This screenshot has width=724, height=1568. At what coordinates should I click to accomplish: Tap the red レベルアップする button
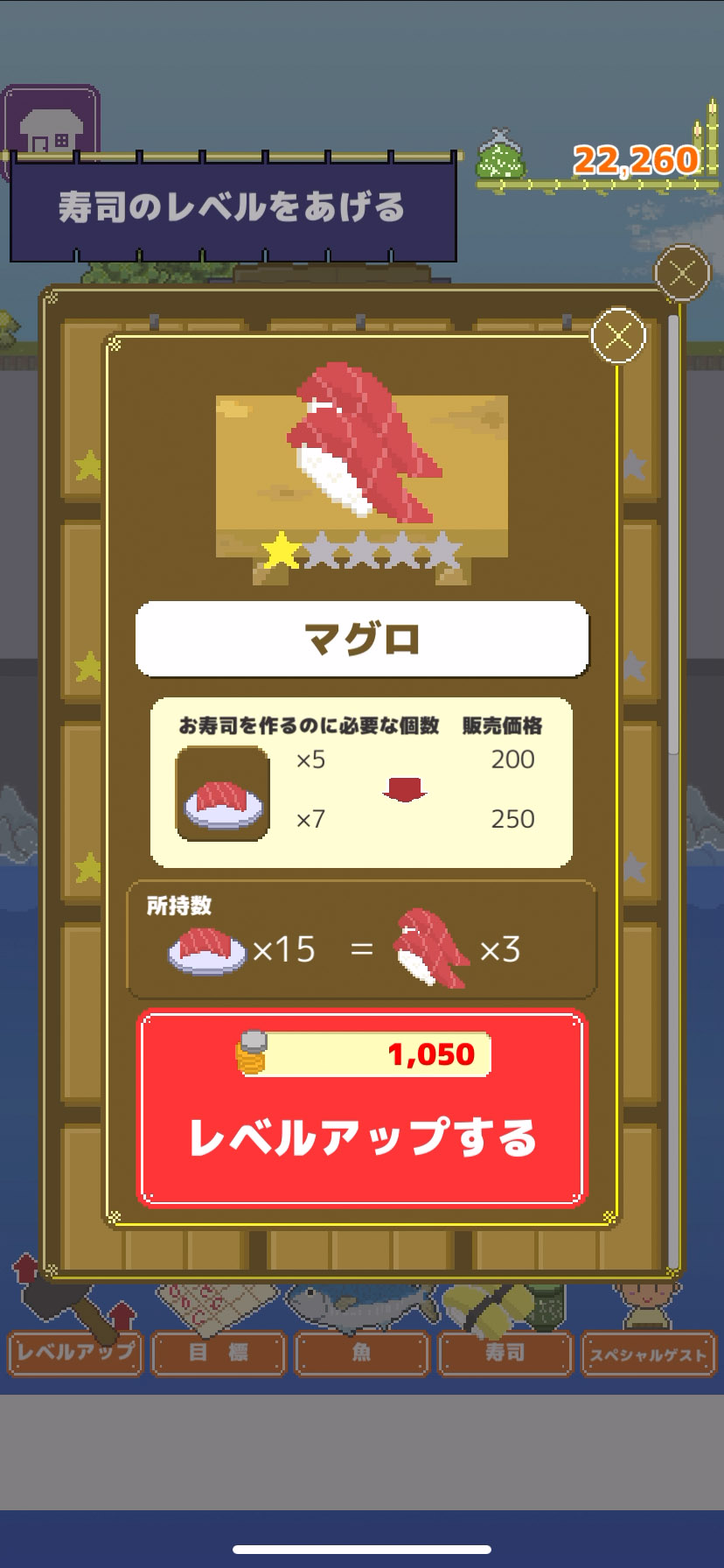(x=362, y=1109)
